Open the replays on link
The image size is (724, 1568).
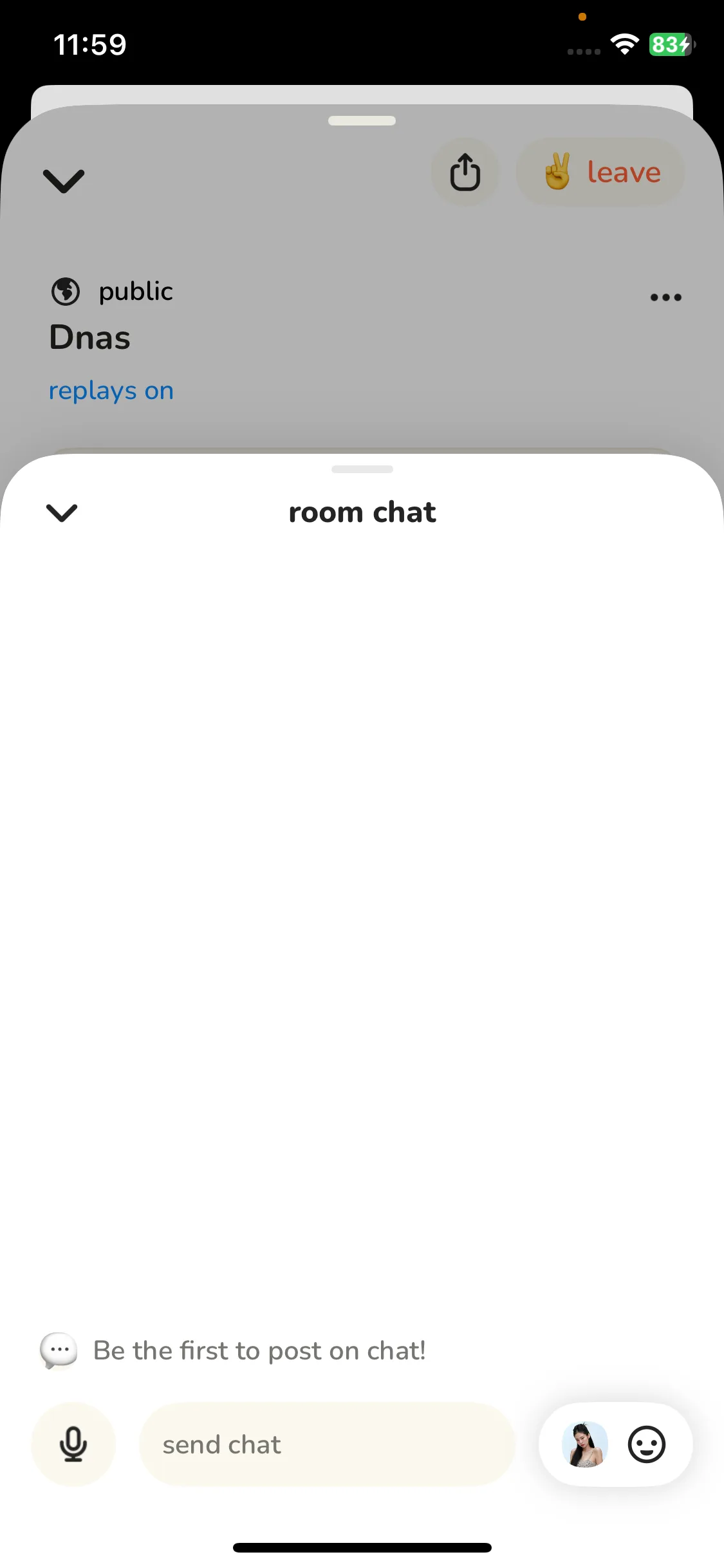pyautogui.click(x=111, y=391)
